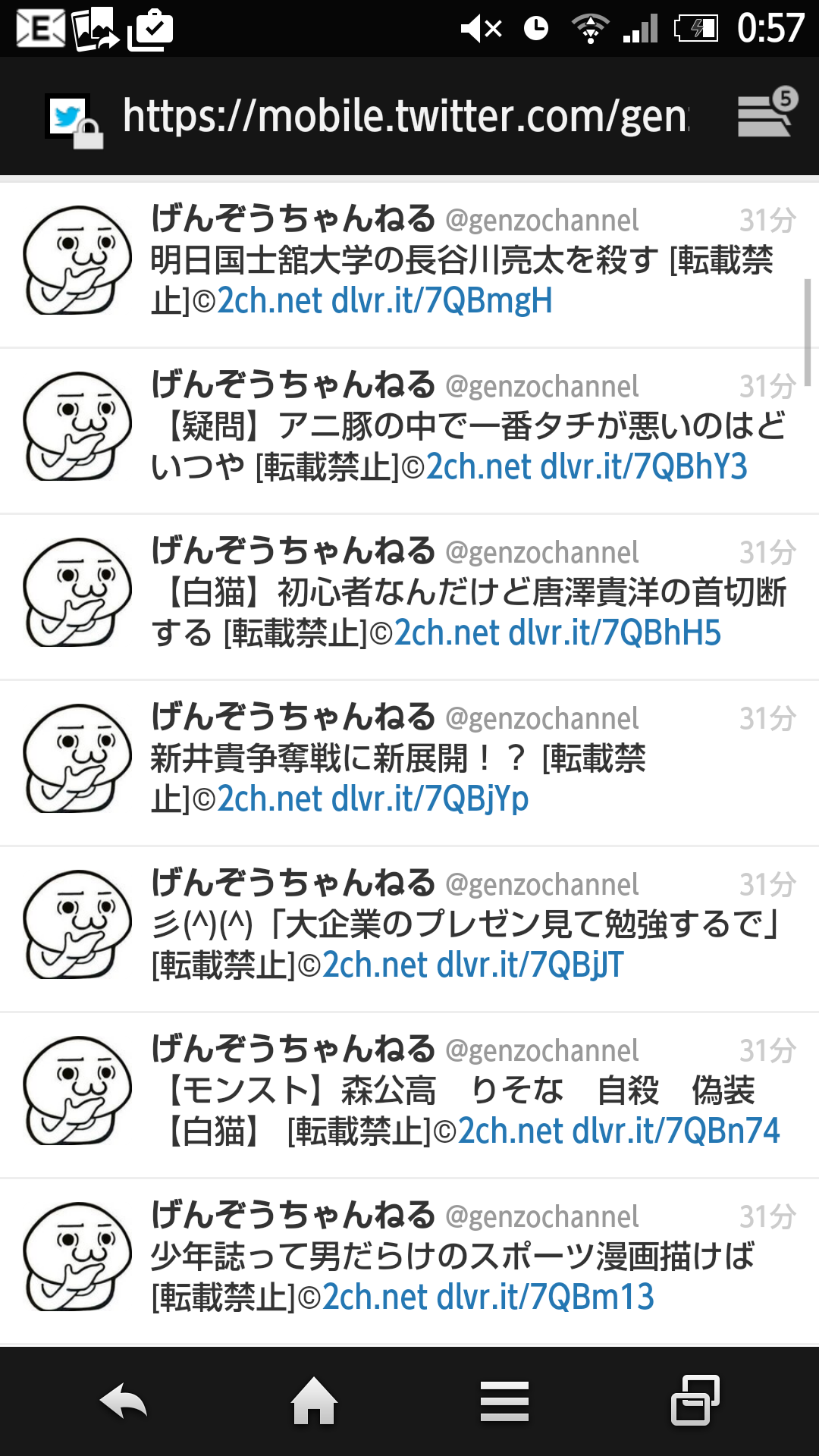Open the avatar on the 国士舘大学 tweet
Viewport: 819px width, 1456px height.
(x=77, y=260)
